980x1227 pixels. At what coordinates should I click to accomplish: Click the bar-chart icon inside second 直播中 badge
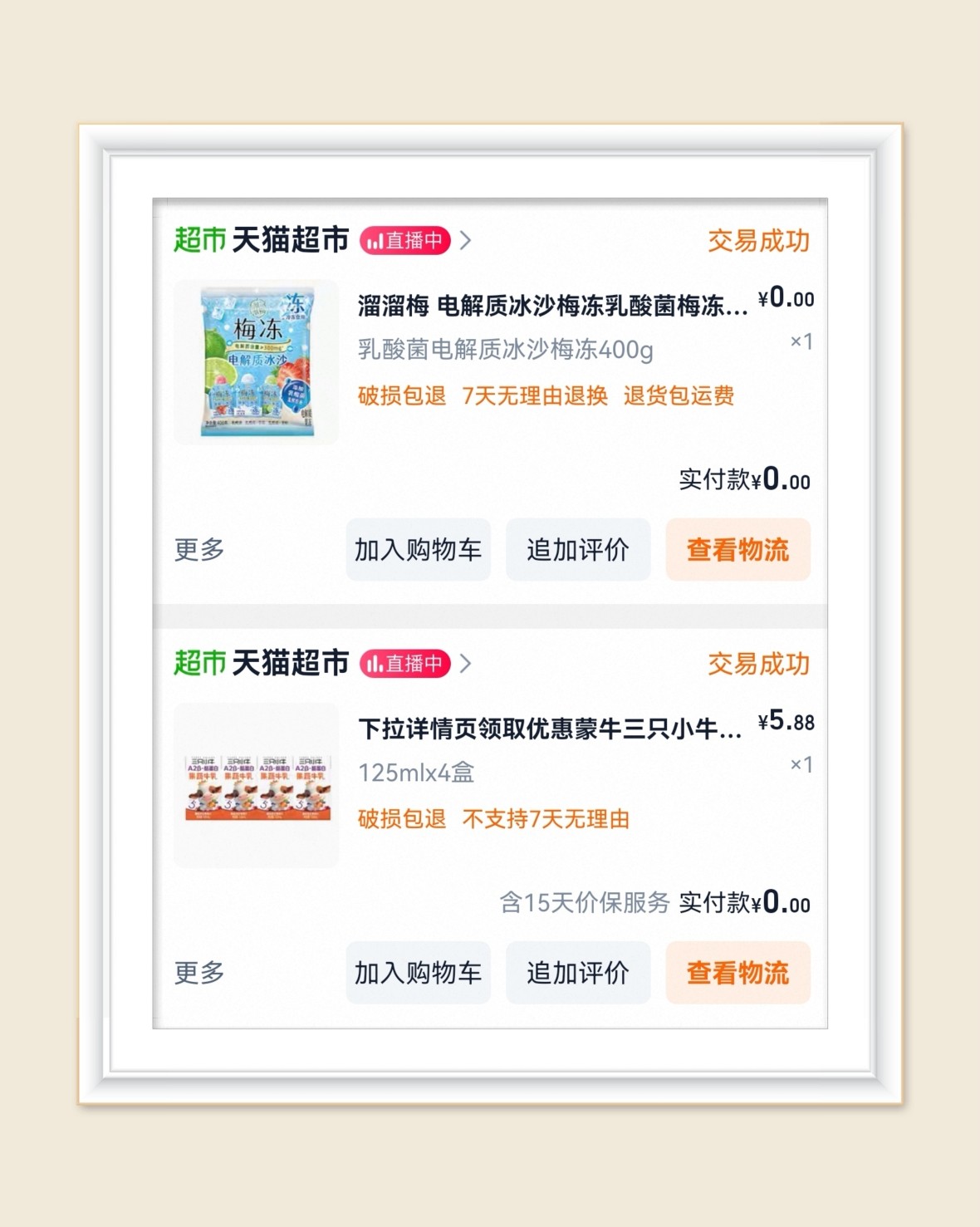tap(375, 664)
